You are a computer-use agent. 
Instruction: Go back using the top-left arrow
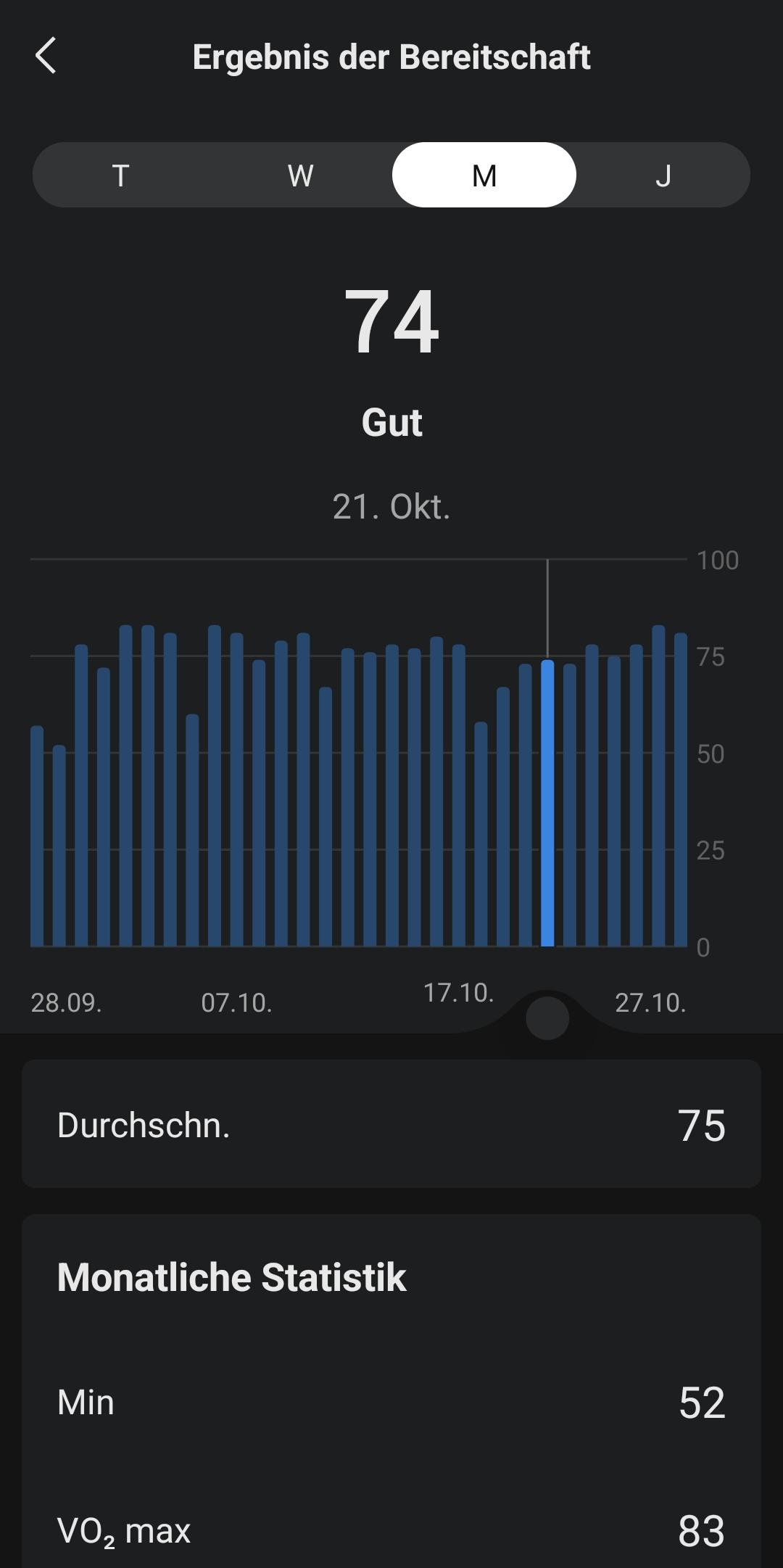pyautogui.click(x=46, y=57)
